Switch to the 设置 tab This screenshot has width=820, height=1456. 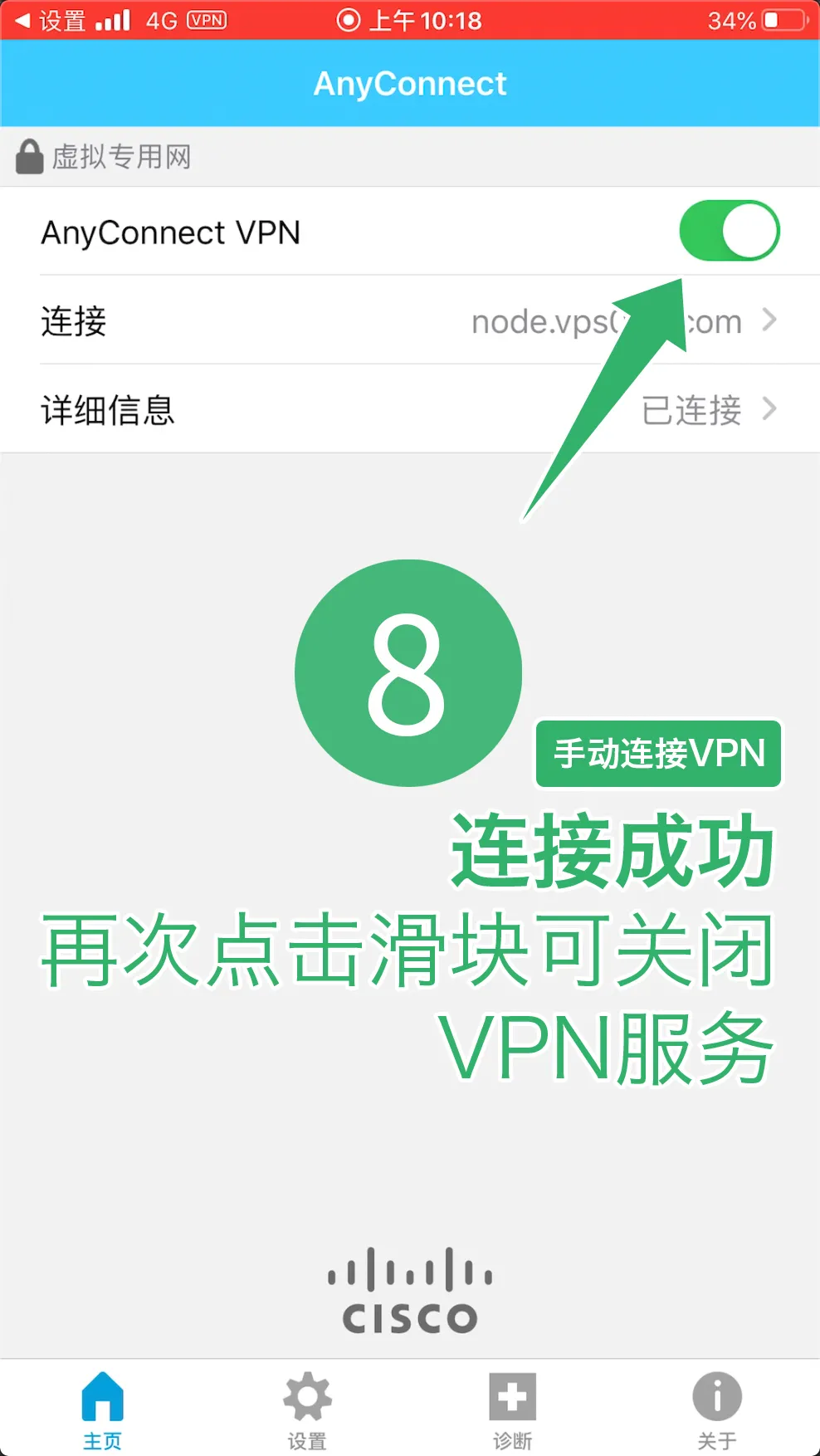[307, 1410]
